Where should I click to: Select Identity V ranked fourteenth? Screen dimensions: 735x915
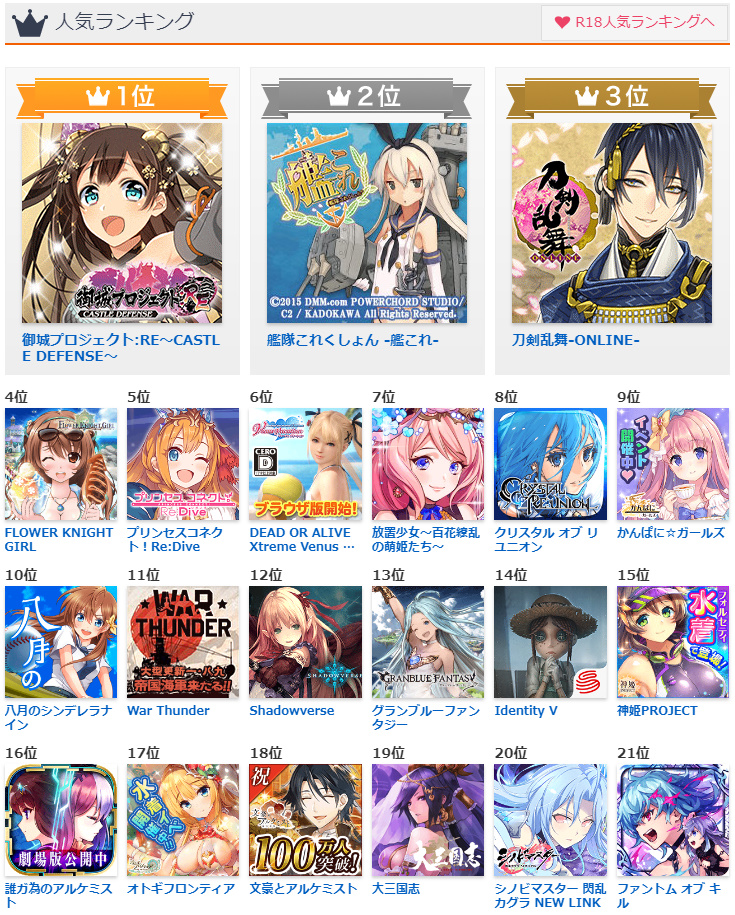[550, 642]
